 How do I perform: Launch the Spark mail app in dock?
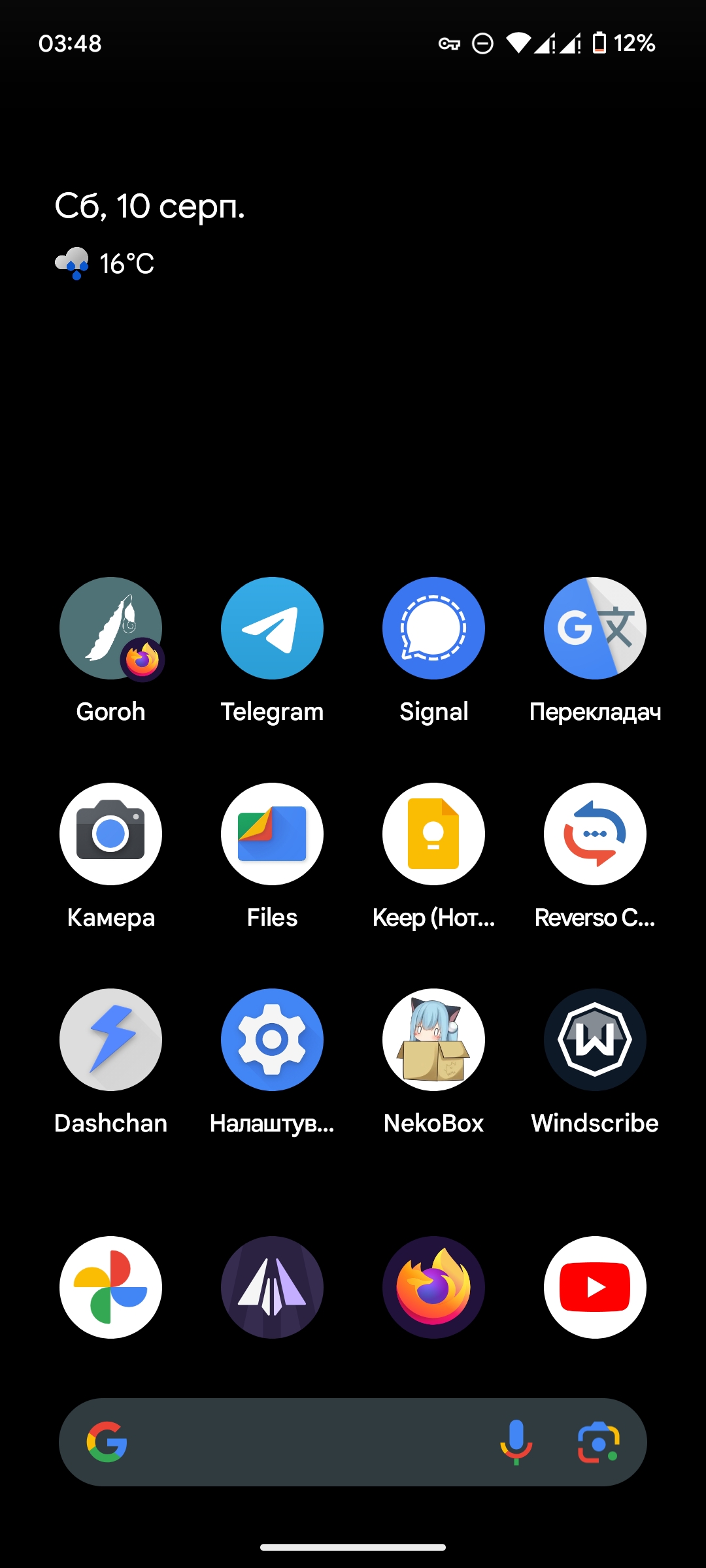click(272, 1288)
